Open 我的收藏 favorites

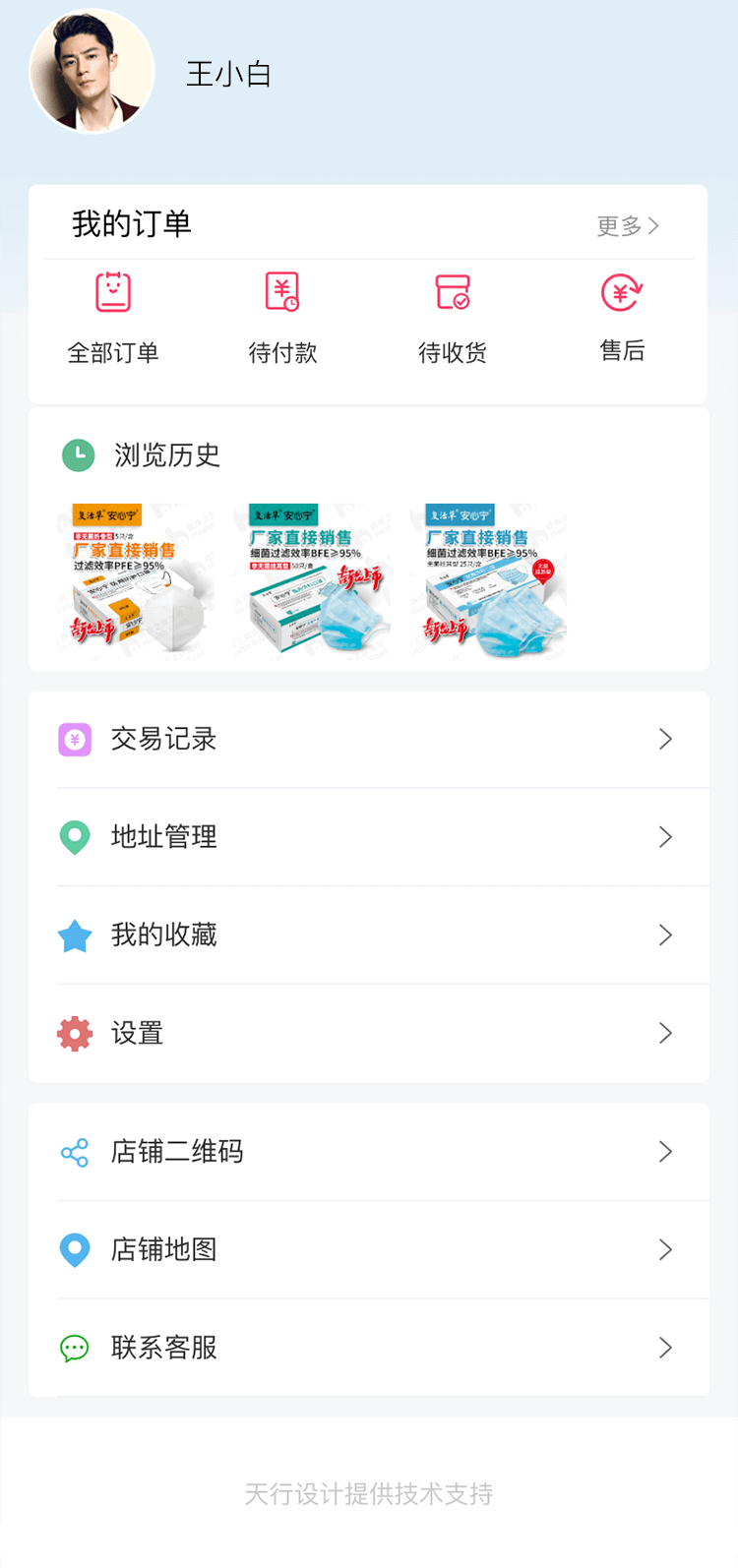369,935
